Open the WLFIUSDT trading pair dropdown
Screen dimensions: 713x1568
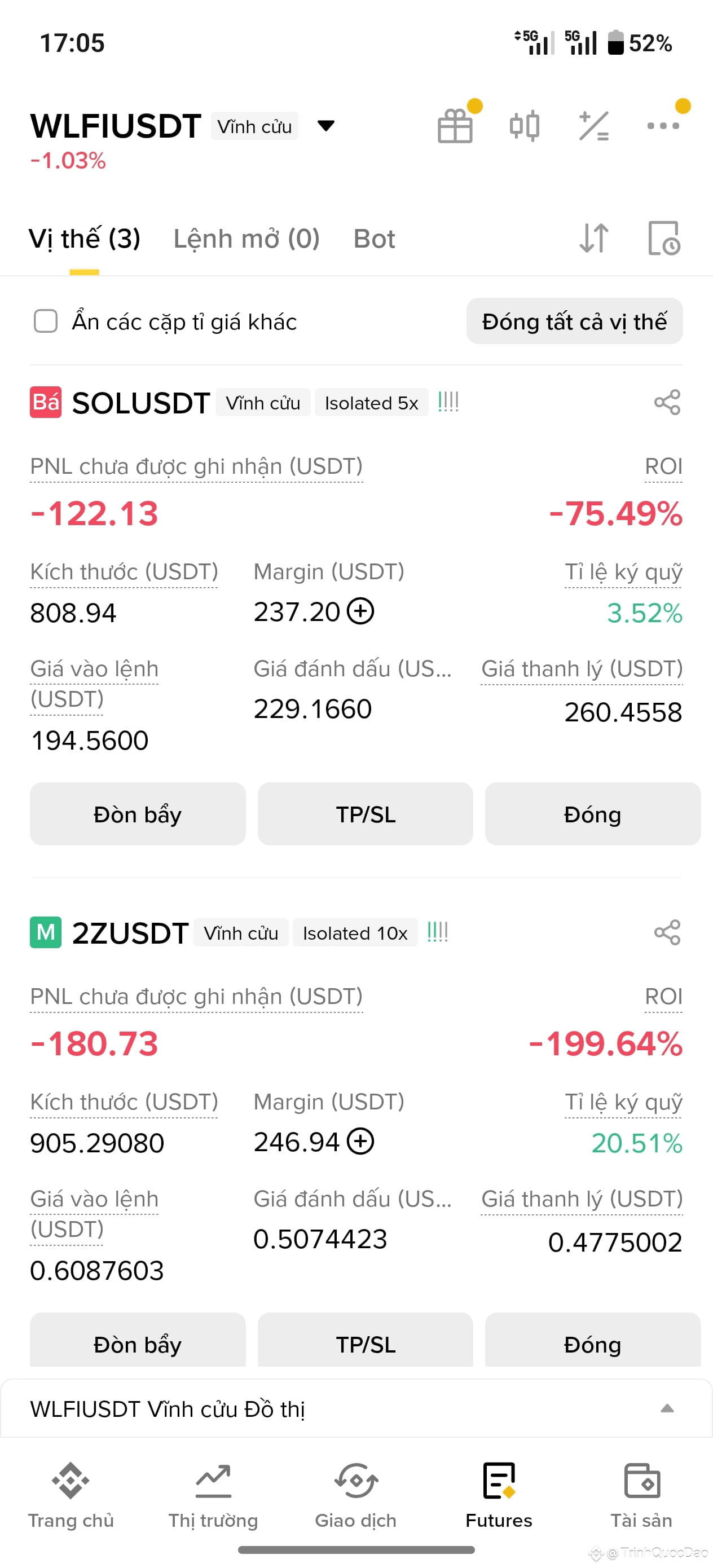[x=325, y=126]
